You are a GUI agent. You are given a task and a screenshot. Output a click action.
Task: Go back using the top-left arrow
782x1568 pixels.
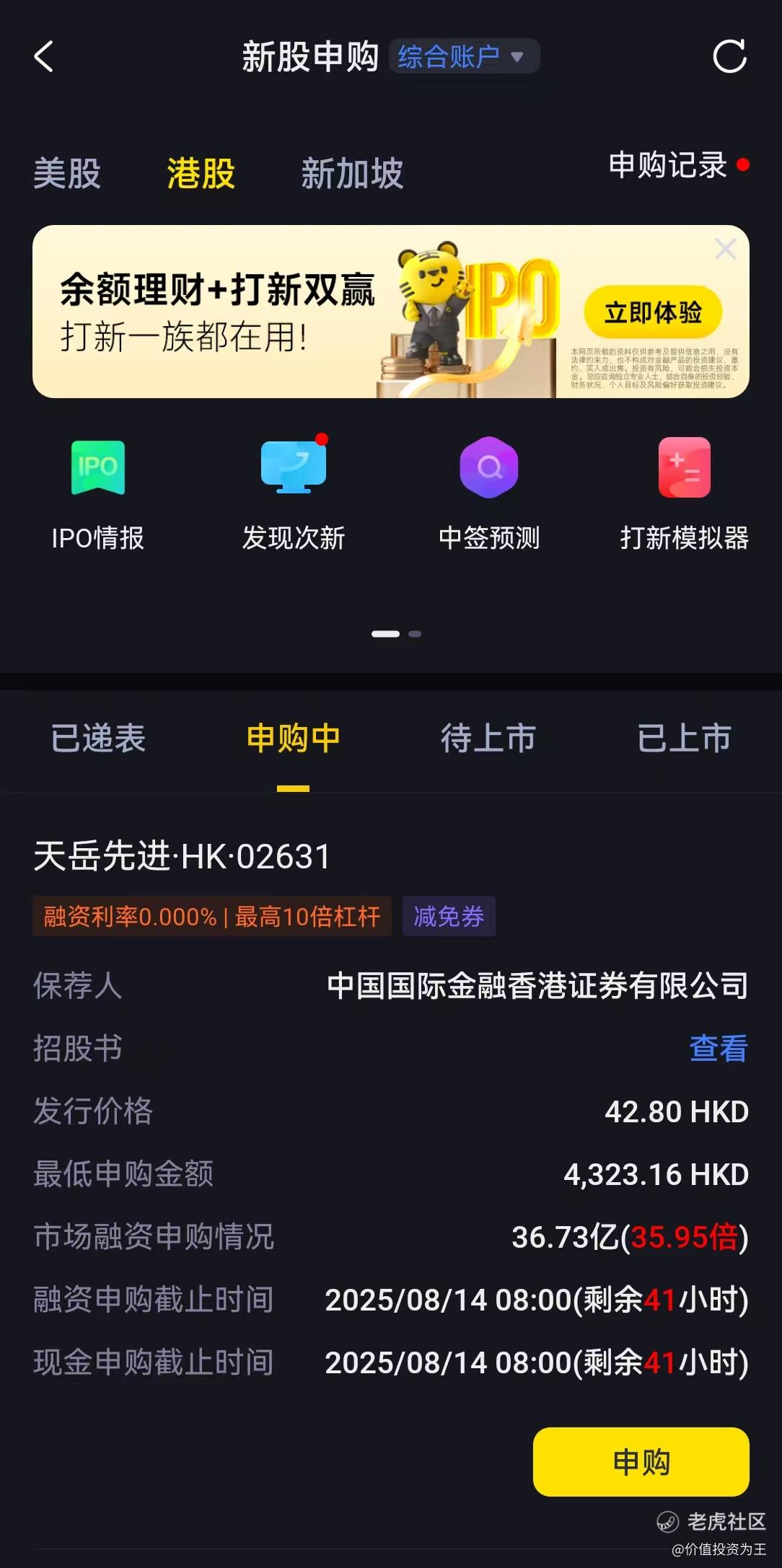[x=43, y=56]
